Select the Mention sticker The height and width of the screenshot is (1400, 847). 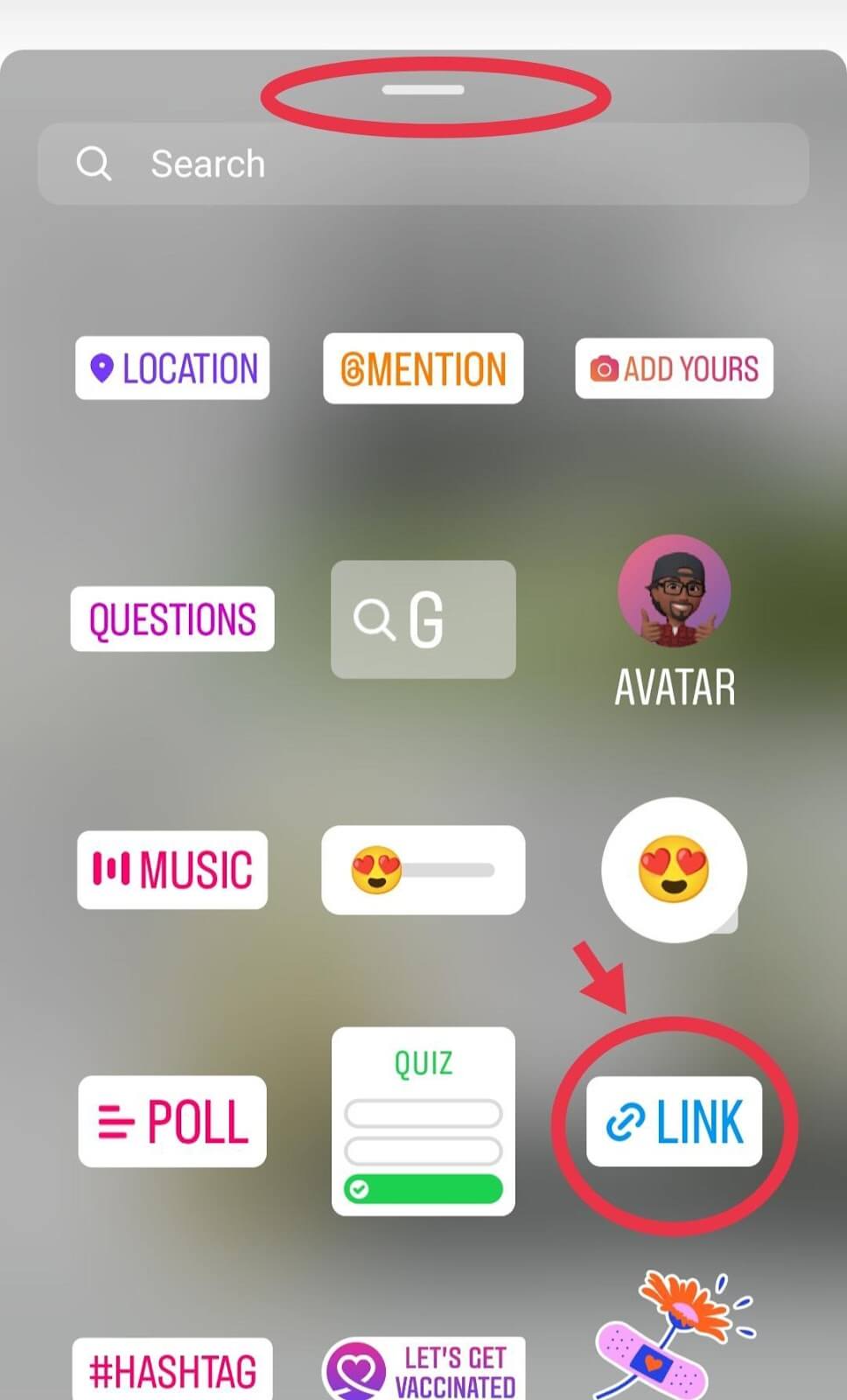423,368
